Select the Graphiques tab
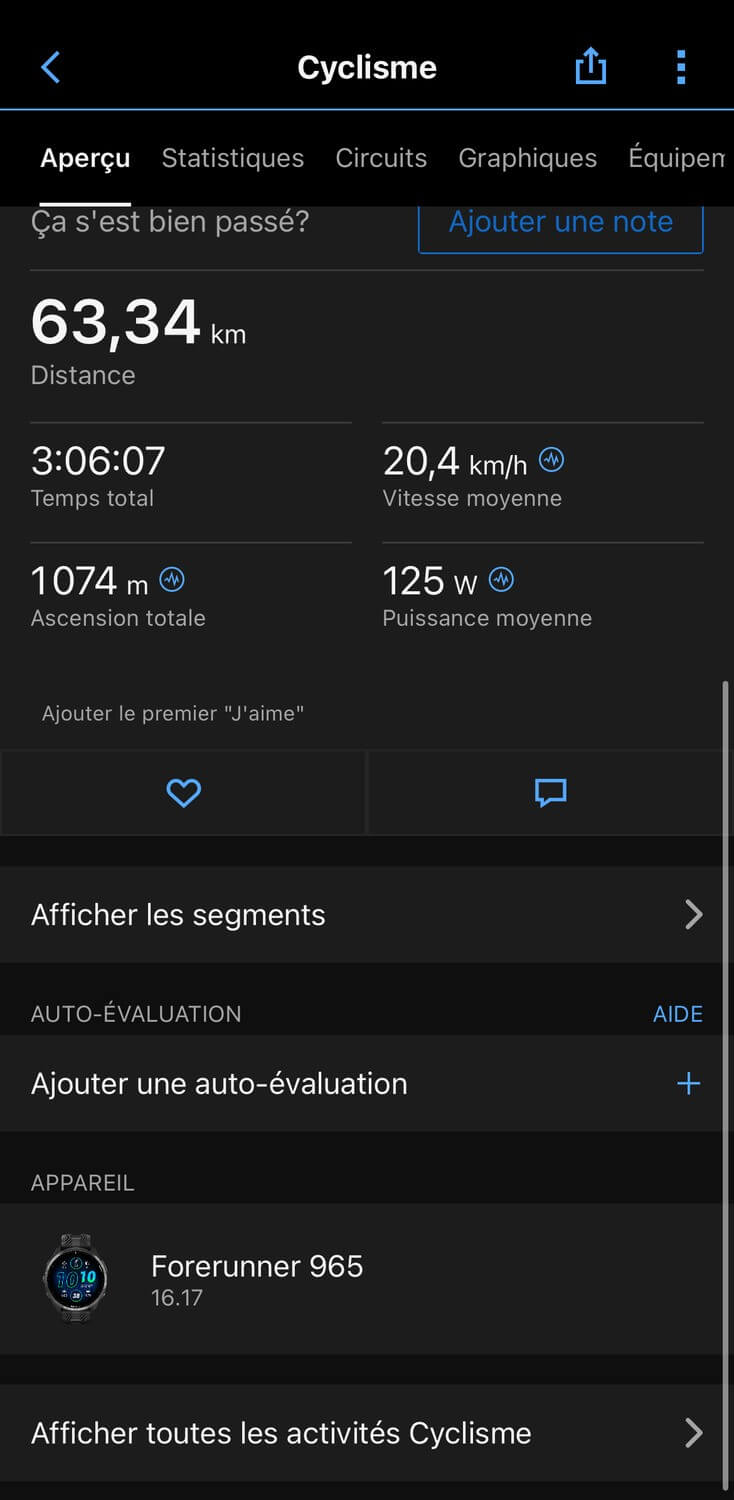The image size is (734, 1500). pyautogui.click(x=527, y=158)
